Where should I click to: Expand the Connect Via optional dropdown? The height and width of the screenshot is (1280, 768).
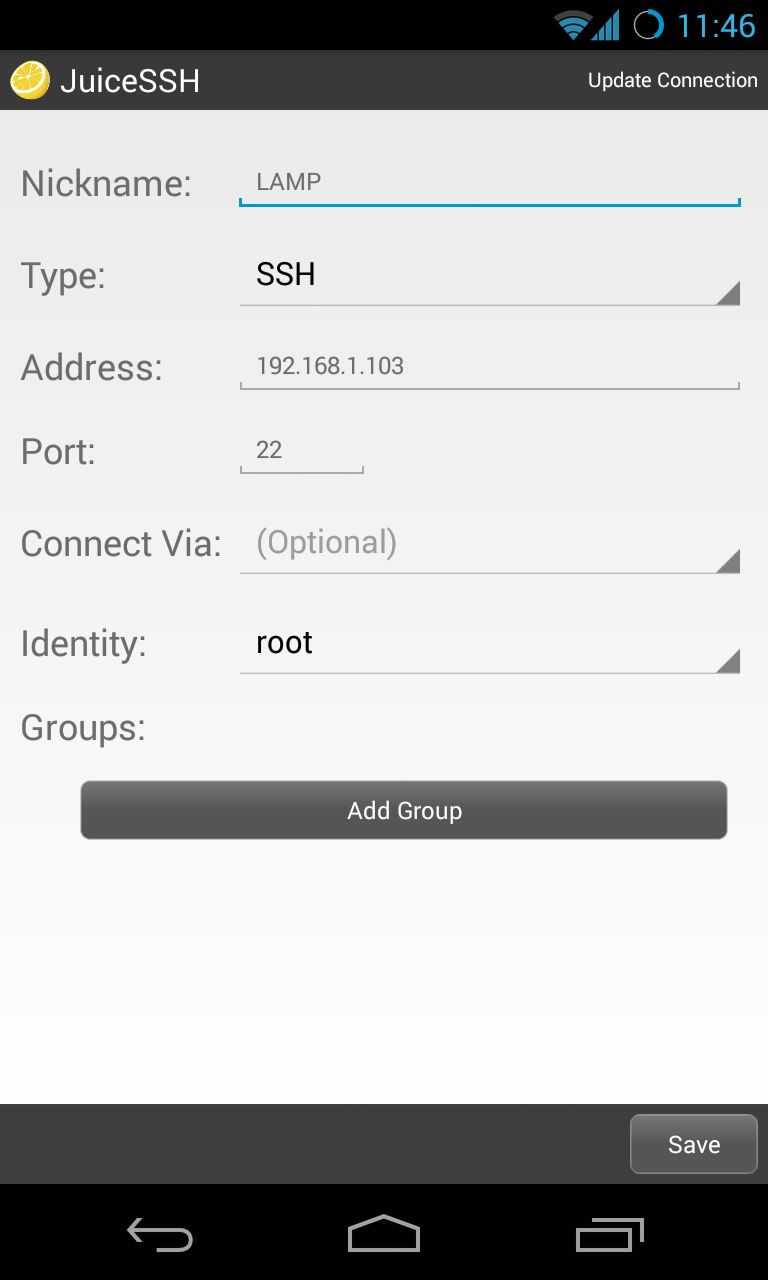tap(489, 543)
